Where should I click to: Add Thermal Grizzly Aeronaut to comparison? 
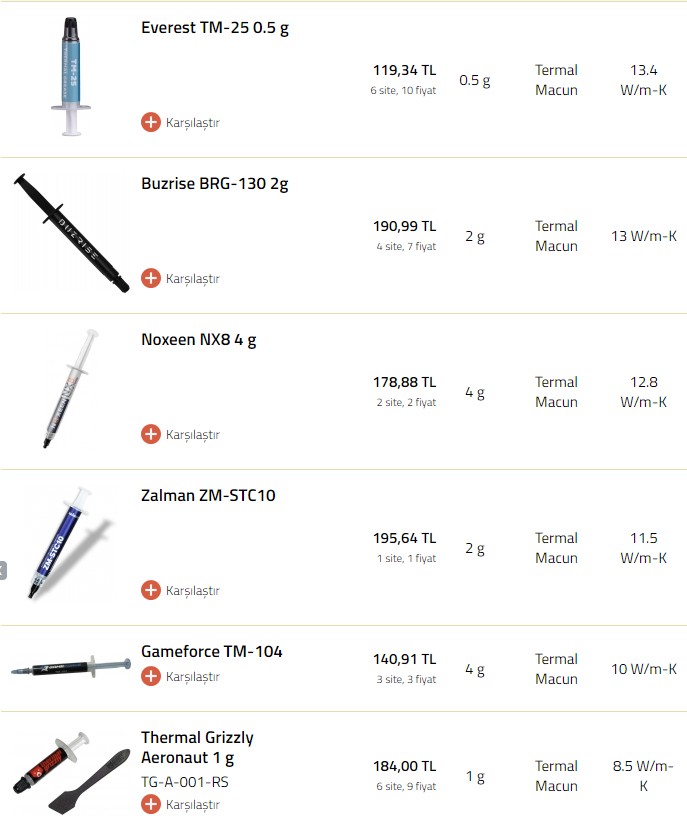coord(181,804)
